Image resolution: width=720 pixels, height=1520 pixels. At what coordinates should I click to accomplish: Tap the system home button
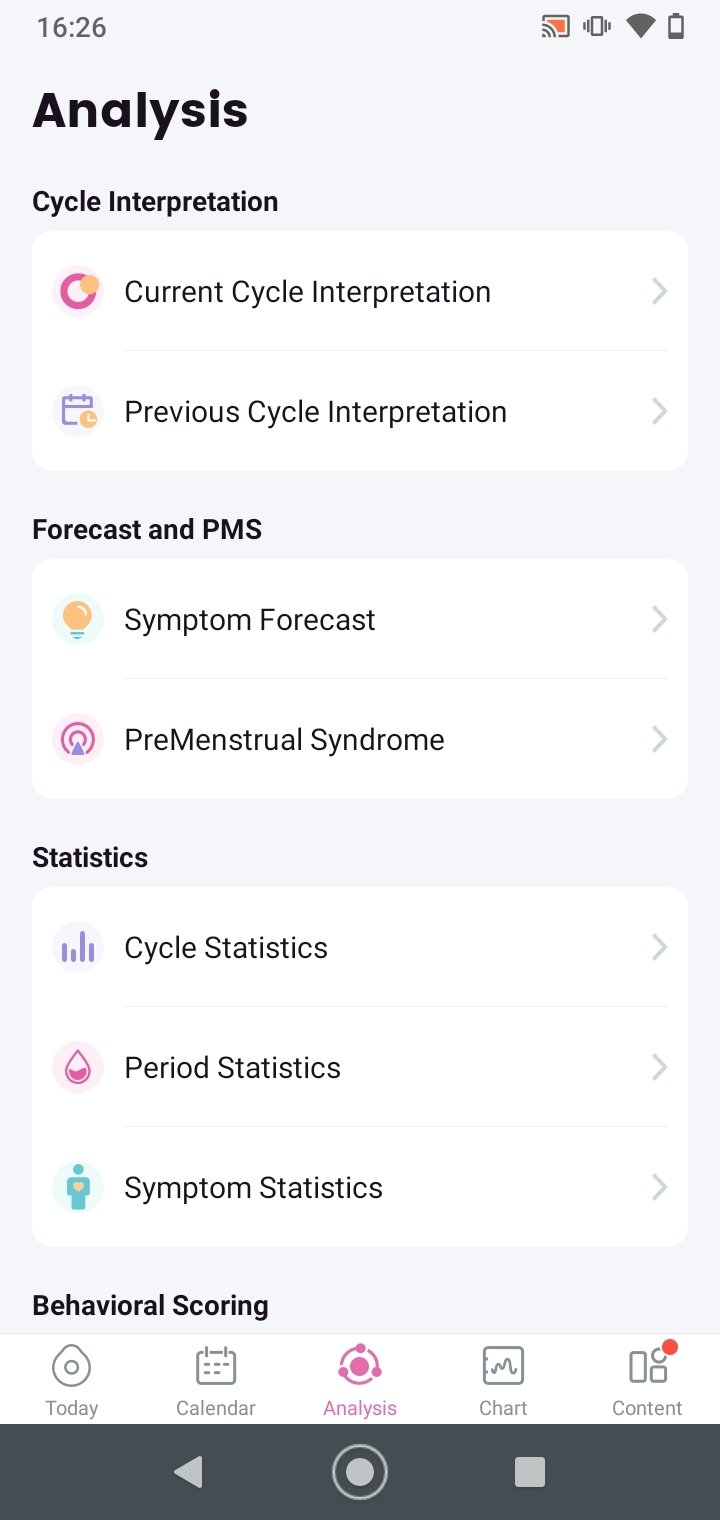(360, 1472)
